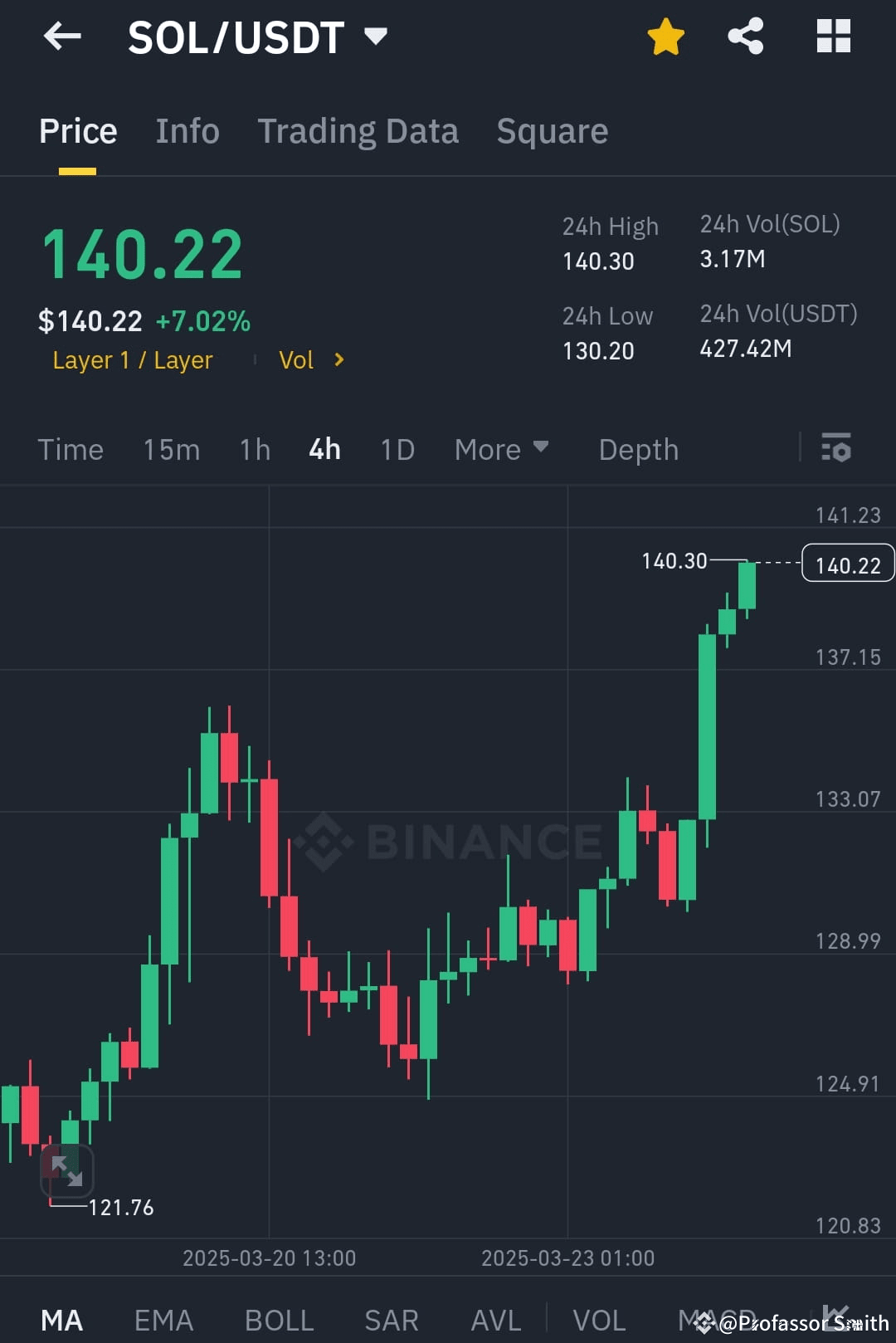Enable the BOLL indicator overlay
This screenshot has width=896, height=1343.
tap(279, 1319)
